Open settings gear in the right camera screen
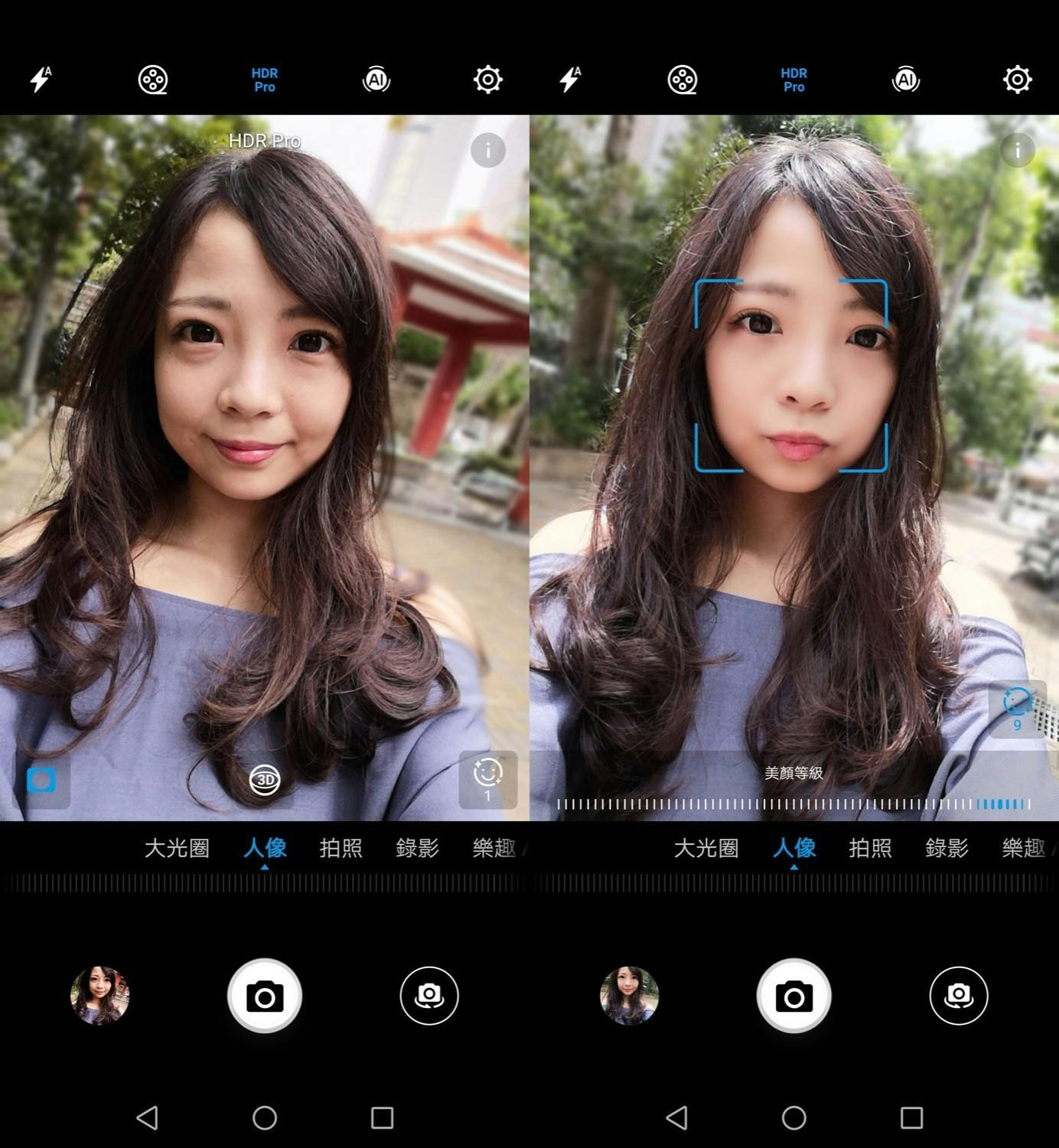 tap(1017, 80)
